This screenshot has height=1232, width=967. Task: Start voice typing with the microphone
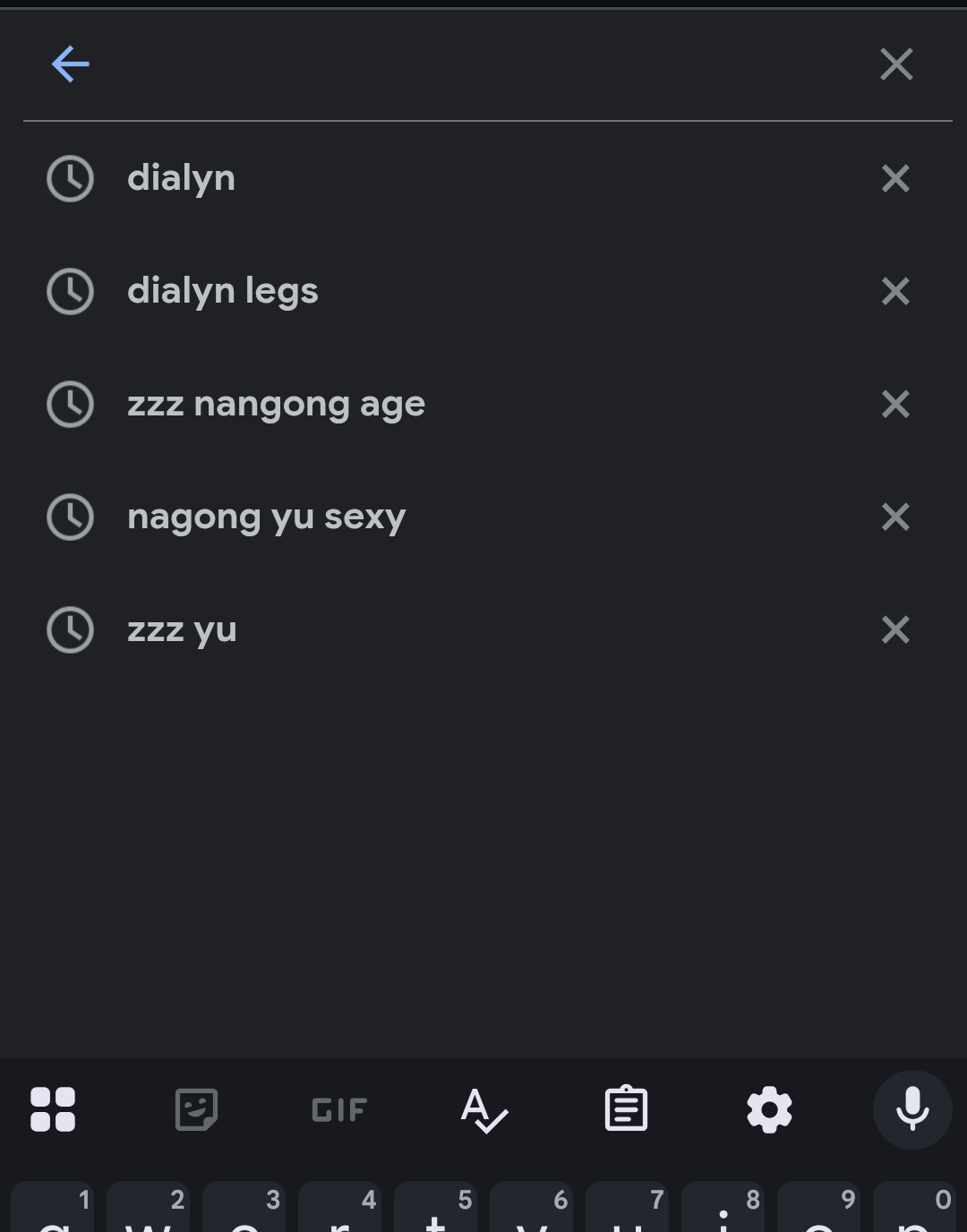coord(911,1109)
